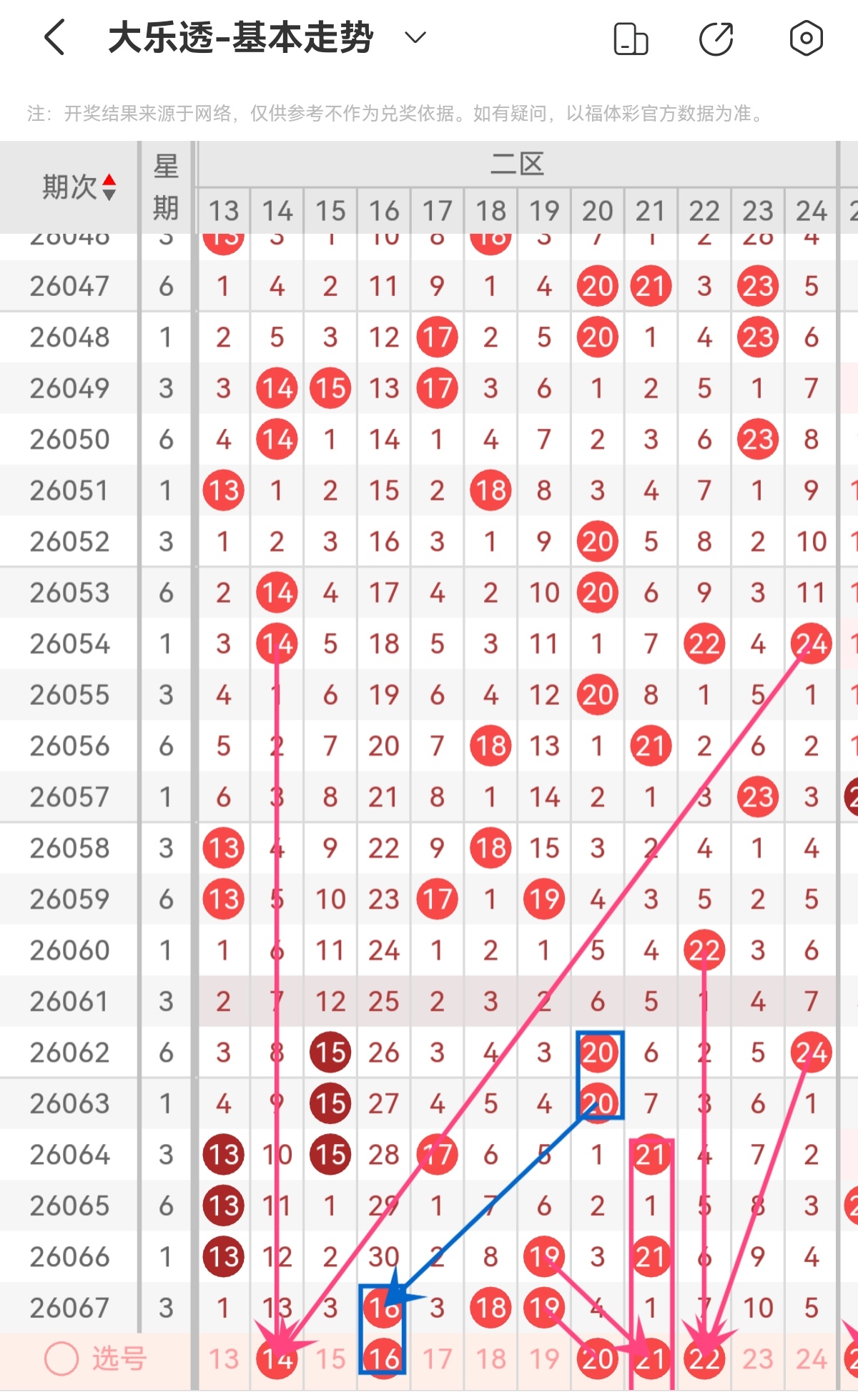This screenshot has height=1400, width=858.
Task: Open the settings hexagon icon
Action: (x=806, y=38)
